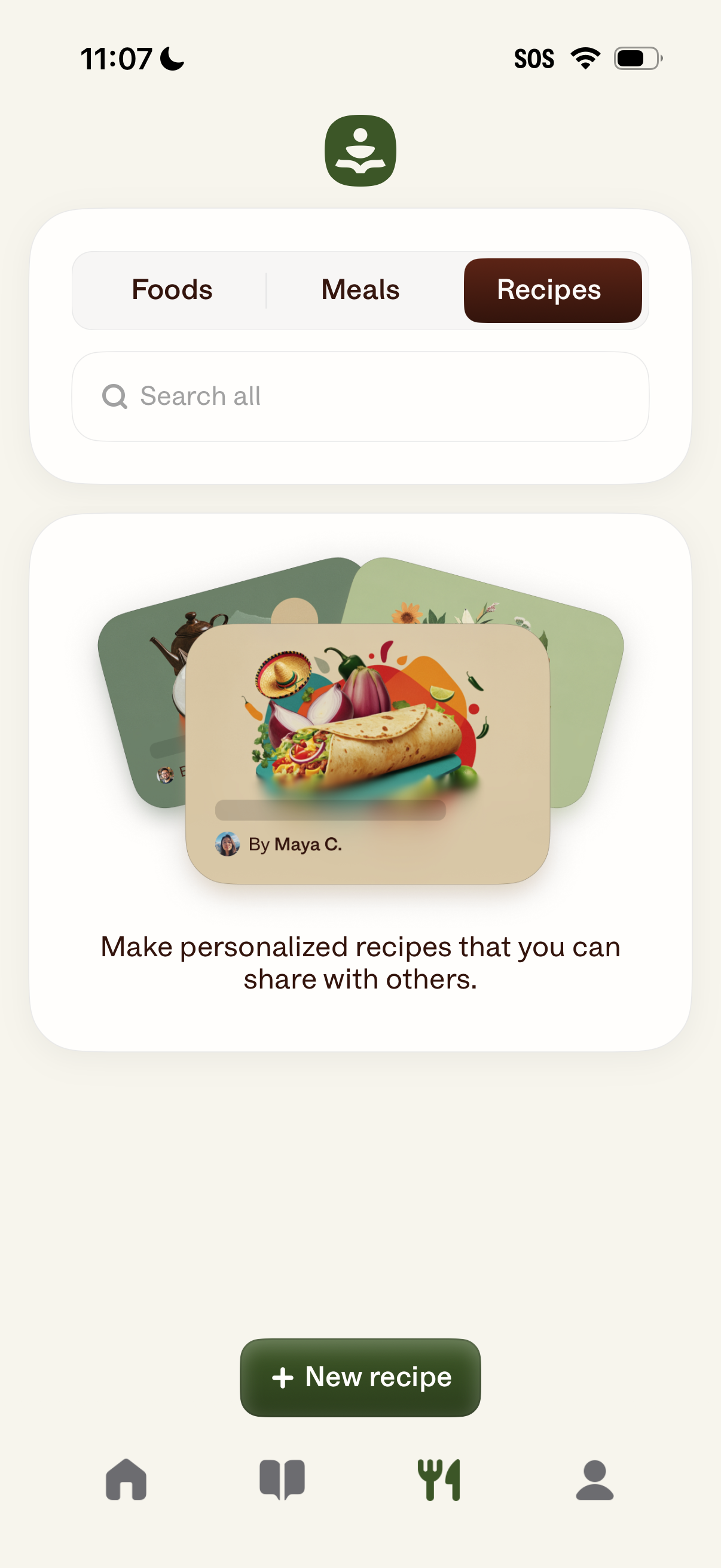Tap the battery indicator in status bar
The image size is (721, 1568).
(x=637, y=58)
